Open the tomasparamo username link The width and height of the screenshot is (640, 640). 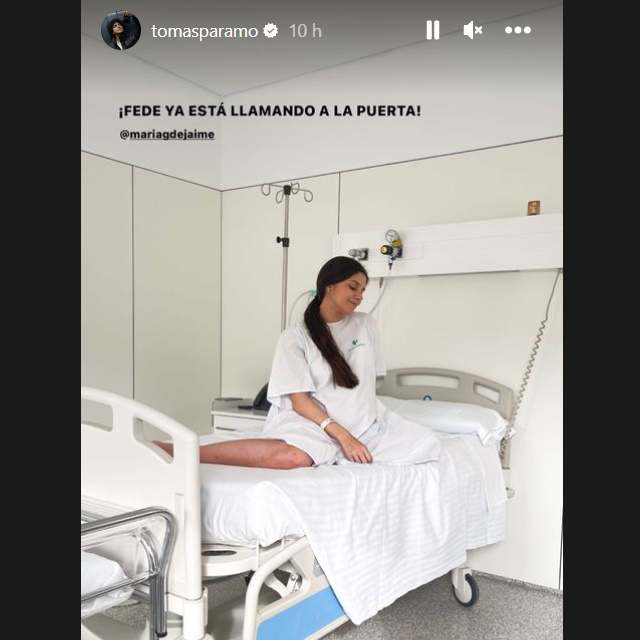pyautogui.click(x=205, y=31)
